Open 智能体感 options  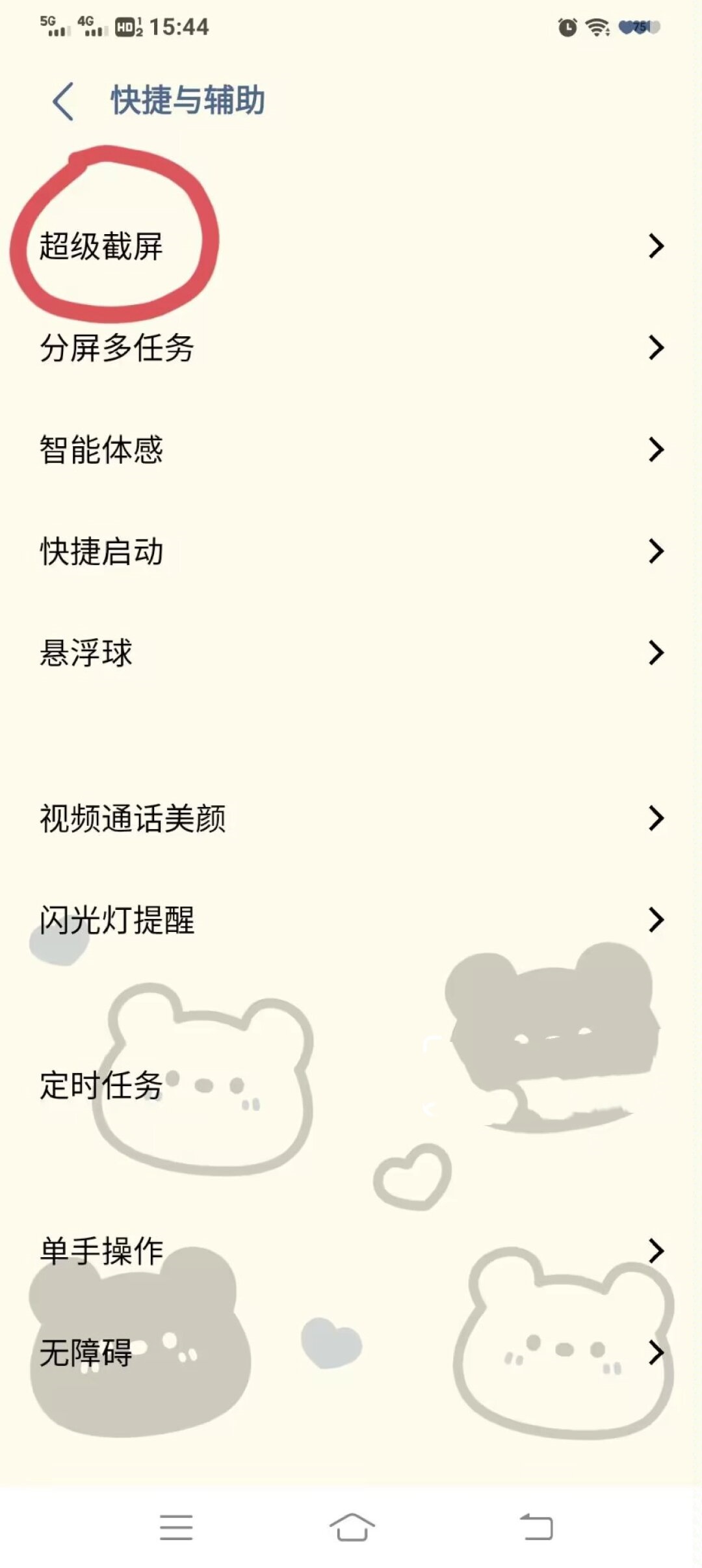point(351,449)
